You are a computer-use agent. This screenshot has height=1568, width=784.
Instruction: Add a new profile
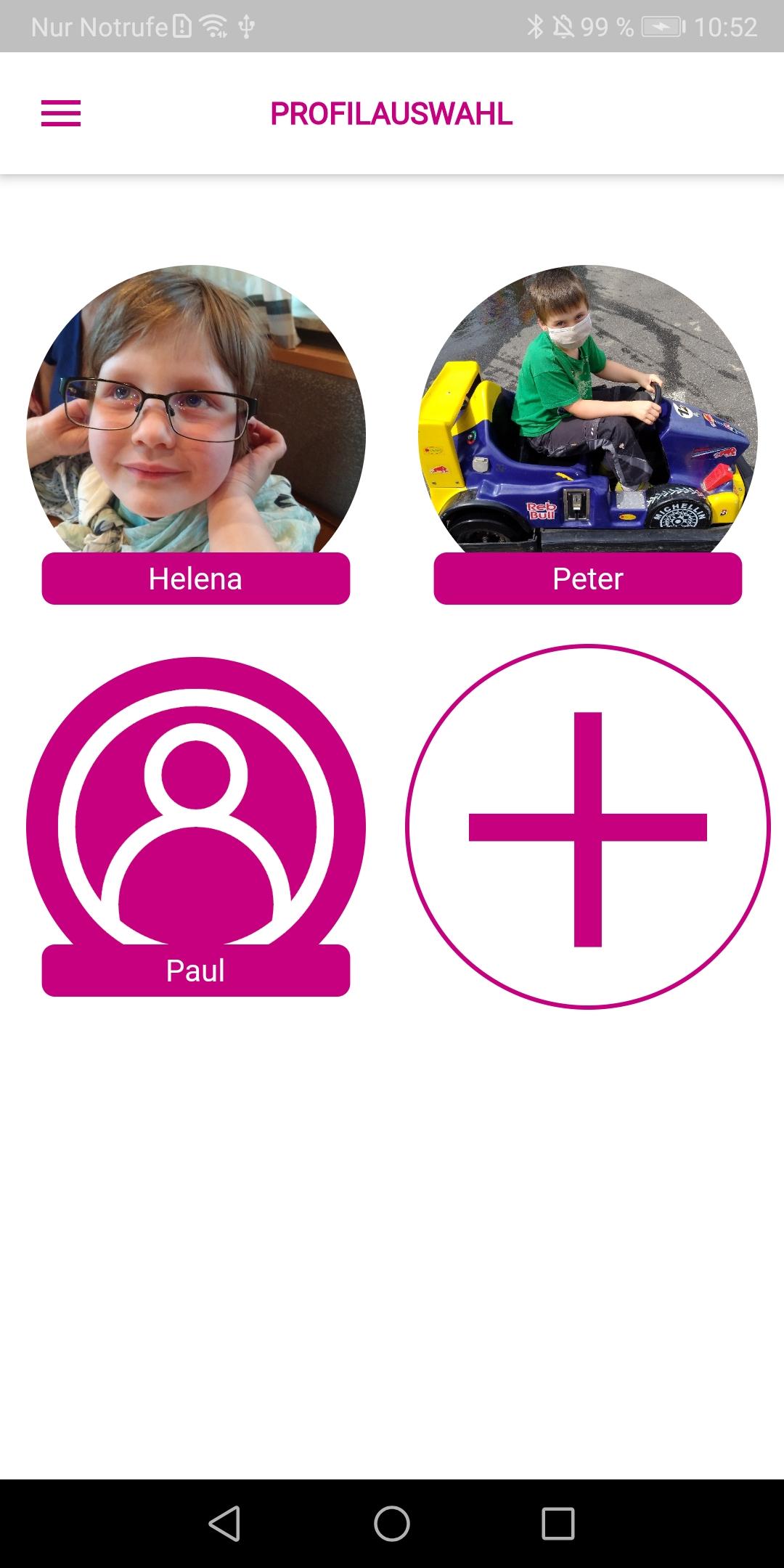(588, 826)
